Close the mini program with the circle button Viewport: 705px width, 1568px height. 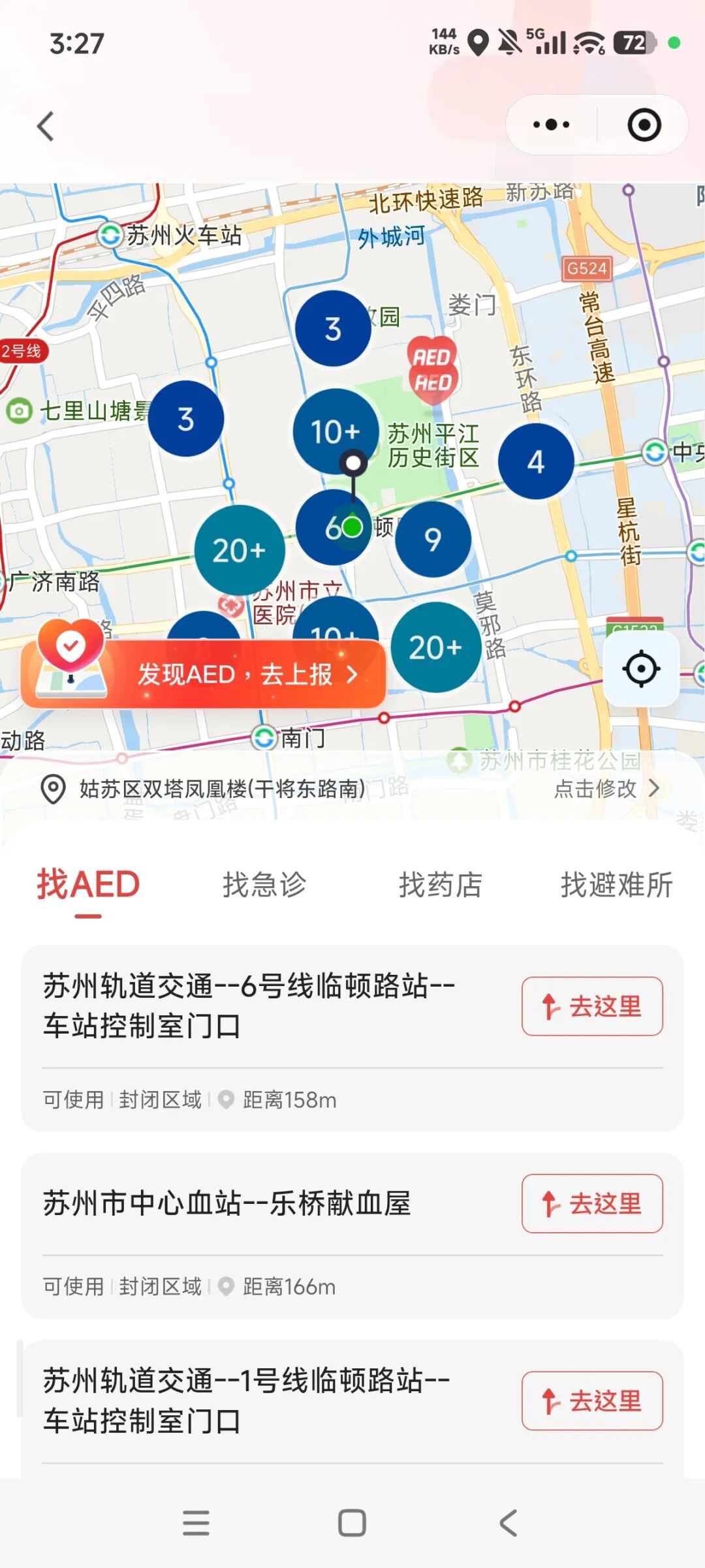644,125
